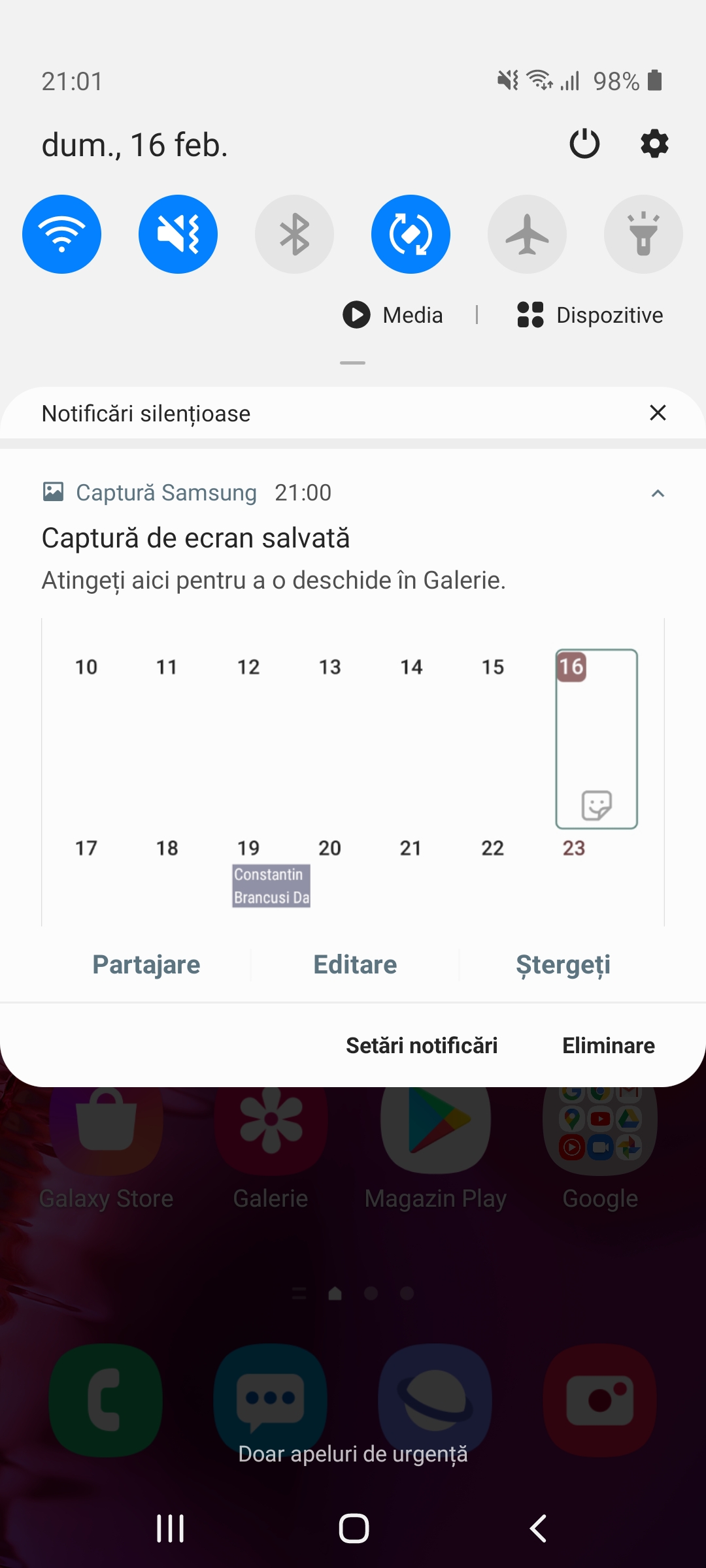
Task: Turn off the Wi-Fi quick toggle
Action: (x=62, y=235)
